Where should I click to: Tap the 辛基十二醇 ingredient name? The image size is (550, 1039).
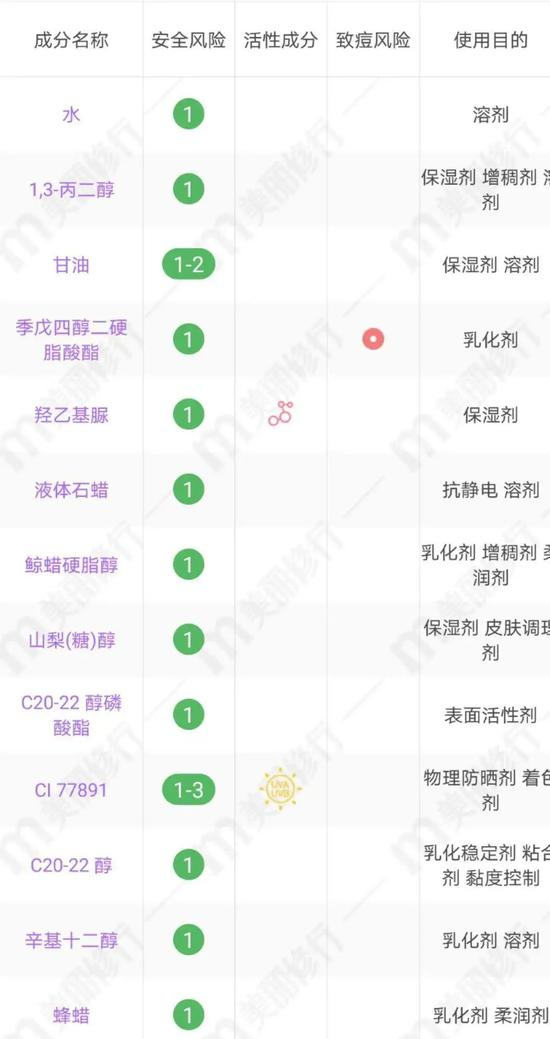pyautogui.click(x=71, y=940)
